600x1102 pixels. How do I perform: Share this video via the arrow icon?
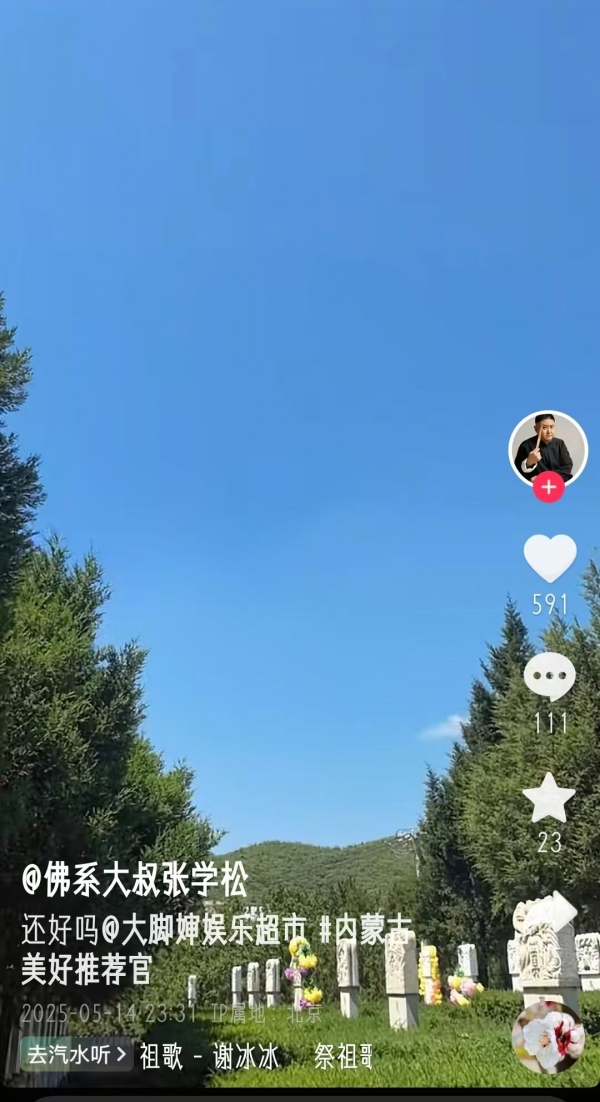pos(553,912)
